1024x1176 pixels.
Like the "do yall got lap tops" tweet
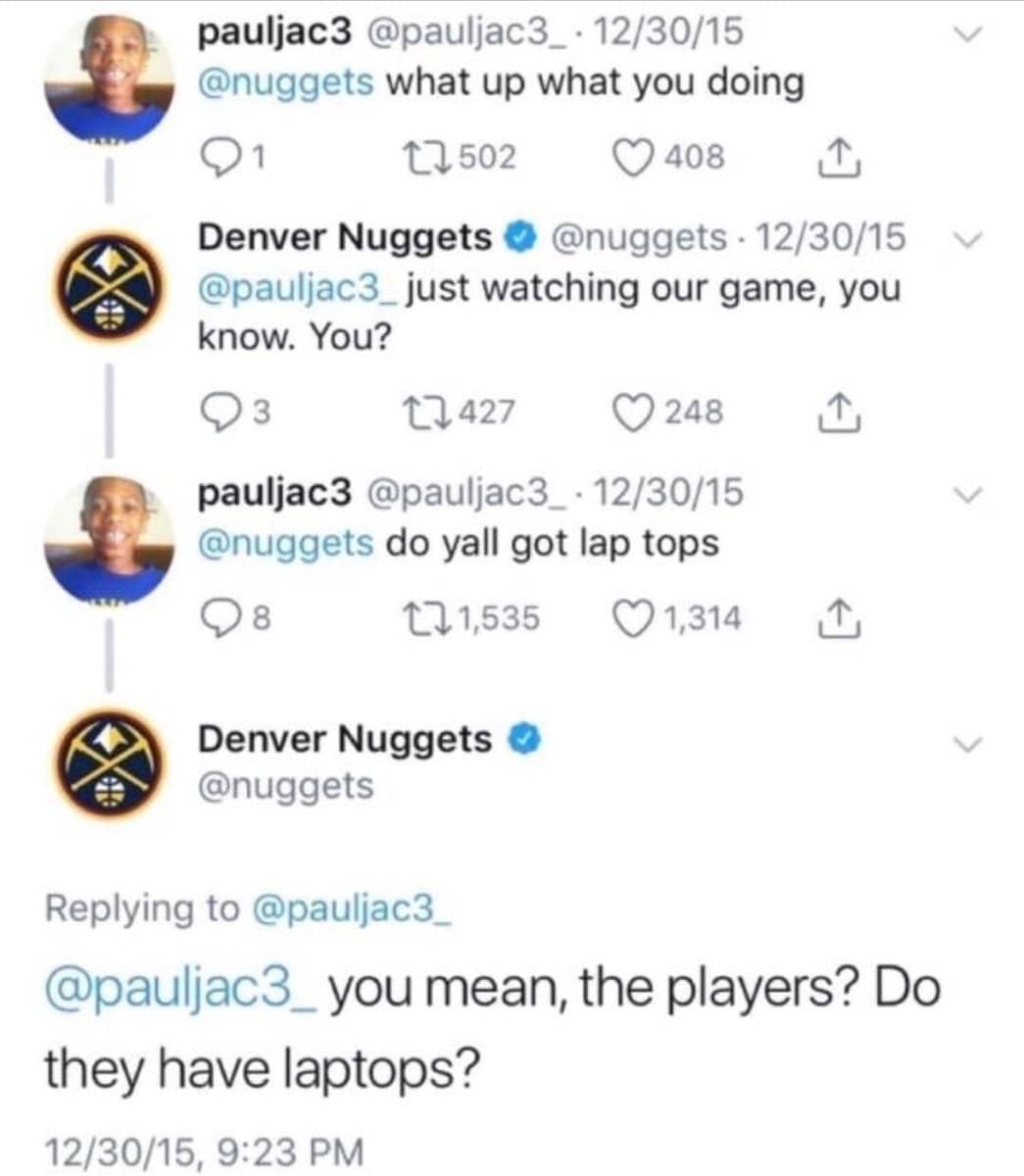(636, 618)
